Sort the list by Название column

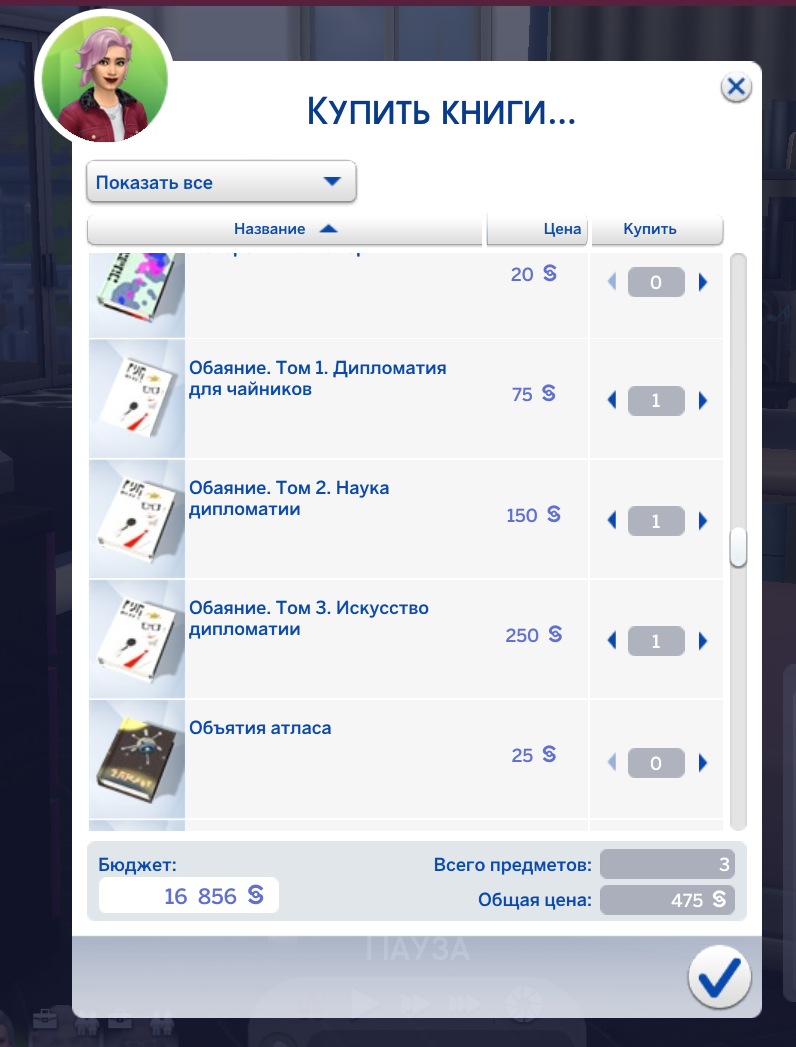286,229
